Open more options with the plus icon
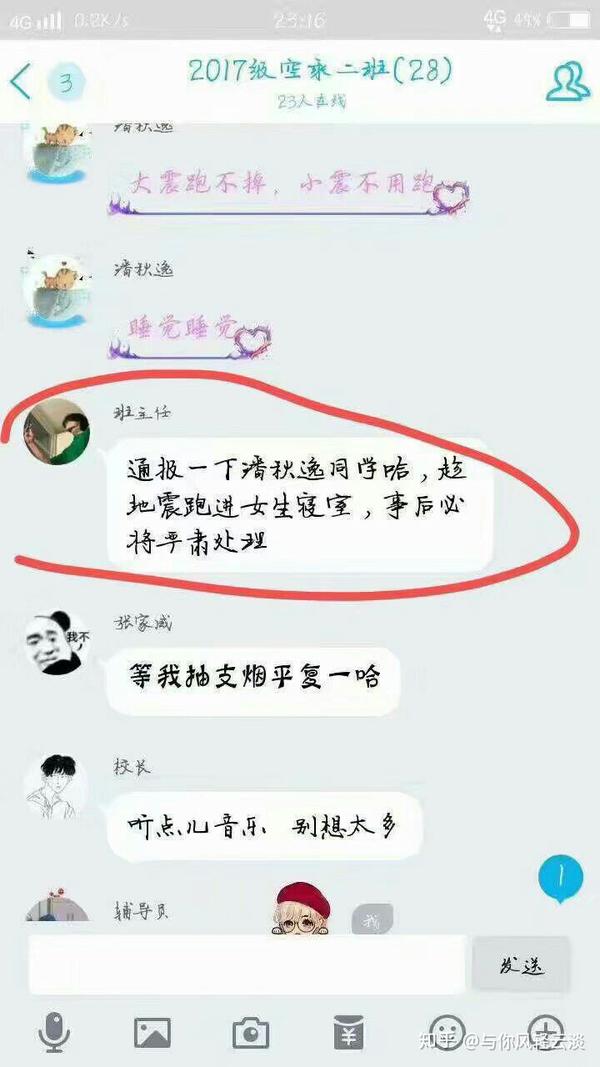This screenshot has height=1067, width=600. click(545, 1031)
